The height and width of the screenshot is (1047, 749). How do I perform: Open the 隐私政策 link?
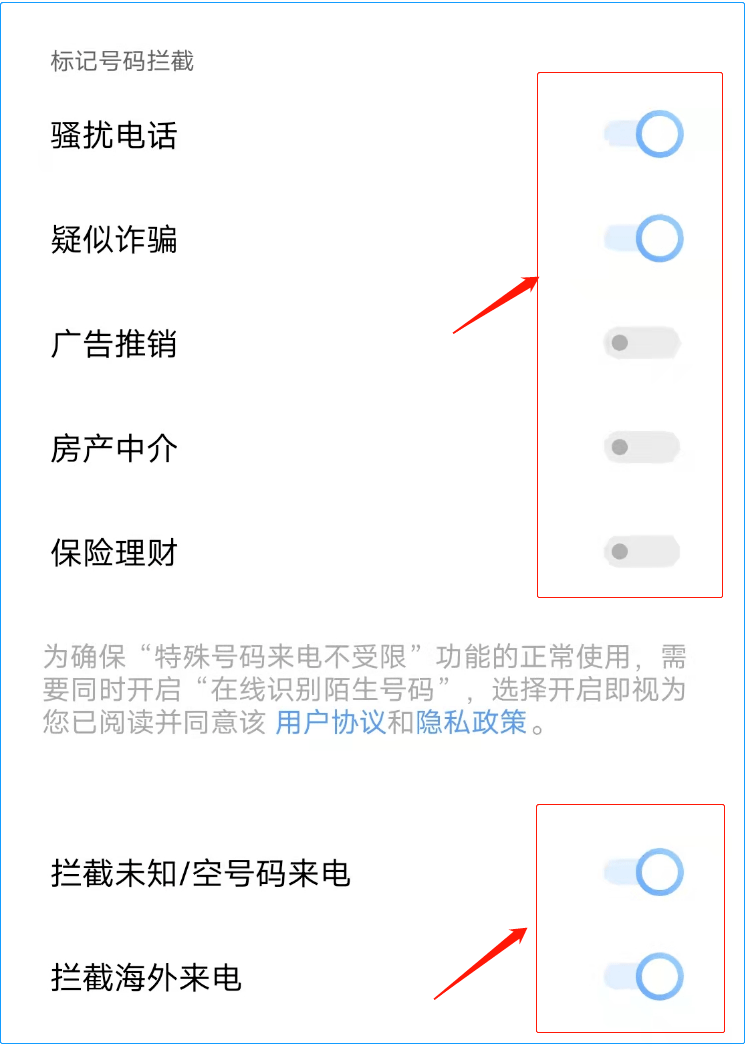[471, 723]
